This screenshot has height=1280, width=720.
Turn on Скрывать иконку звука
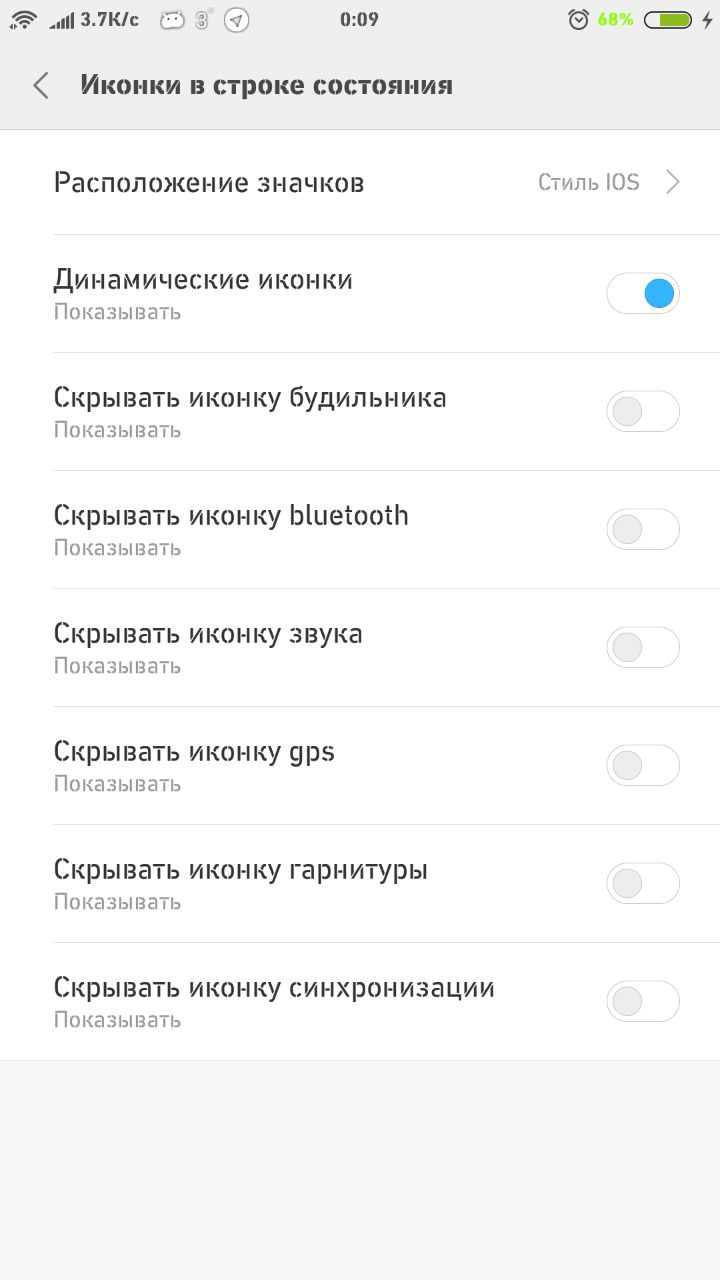(x=643, y=647)
